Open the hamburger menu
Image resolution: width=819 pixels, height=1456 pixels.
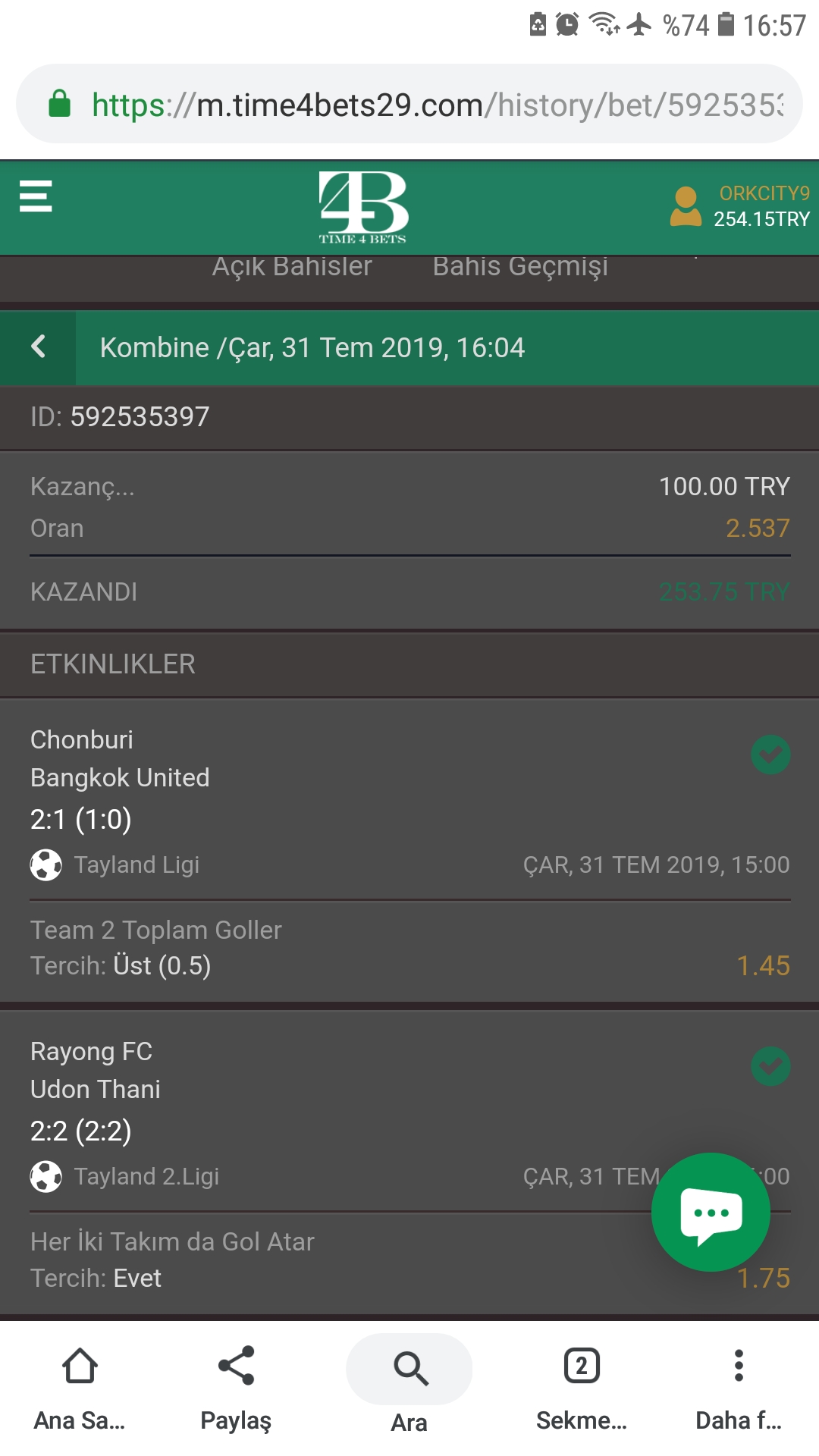36,196
